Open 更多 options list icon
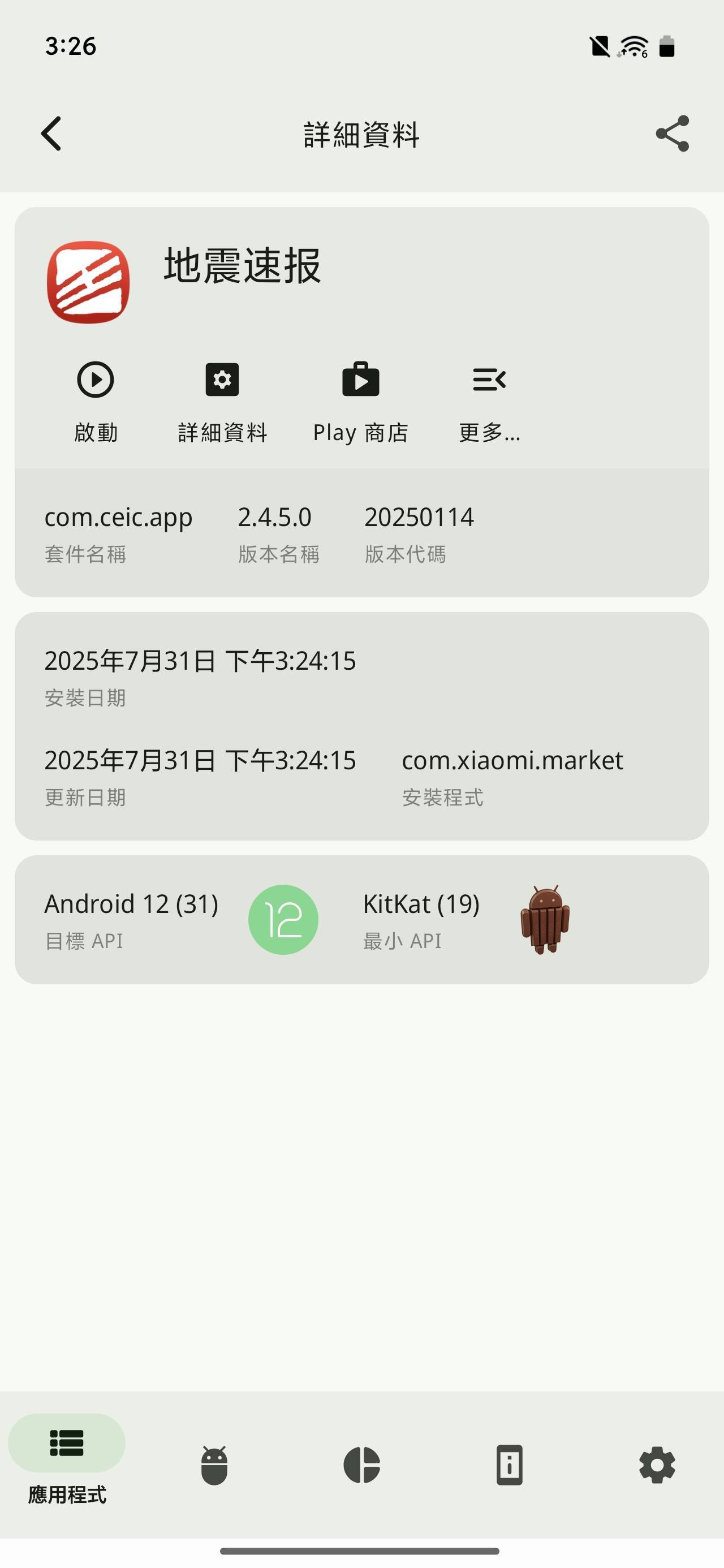This screenshot has width=724, height=1568. click(489, 379)
